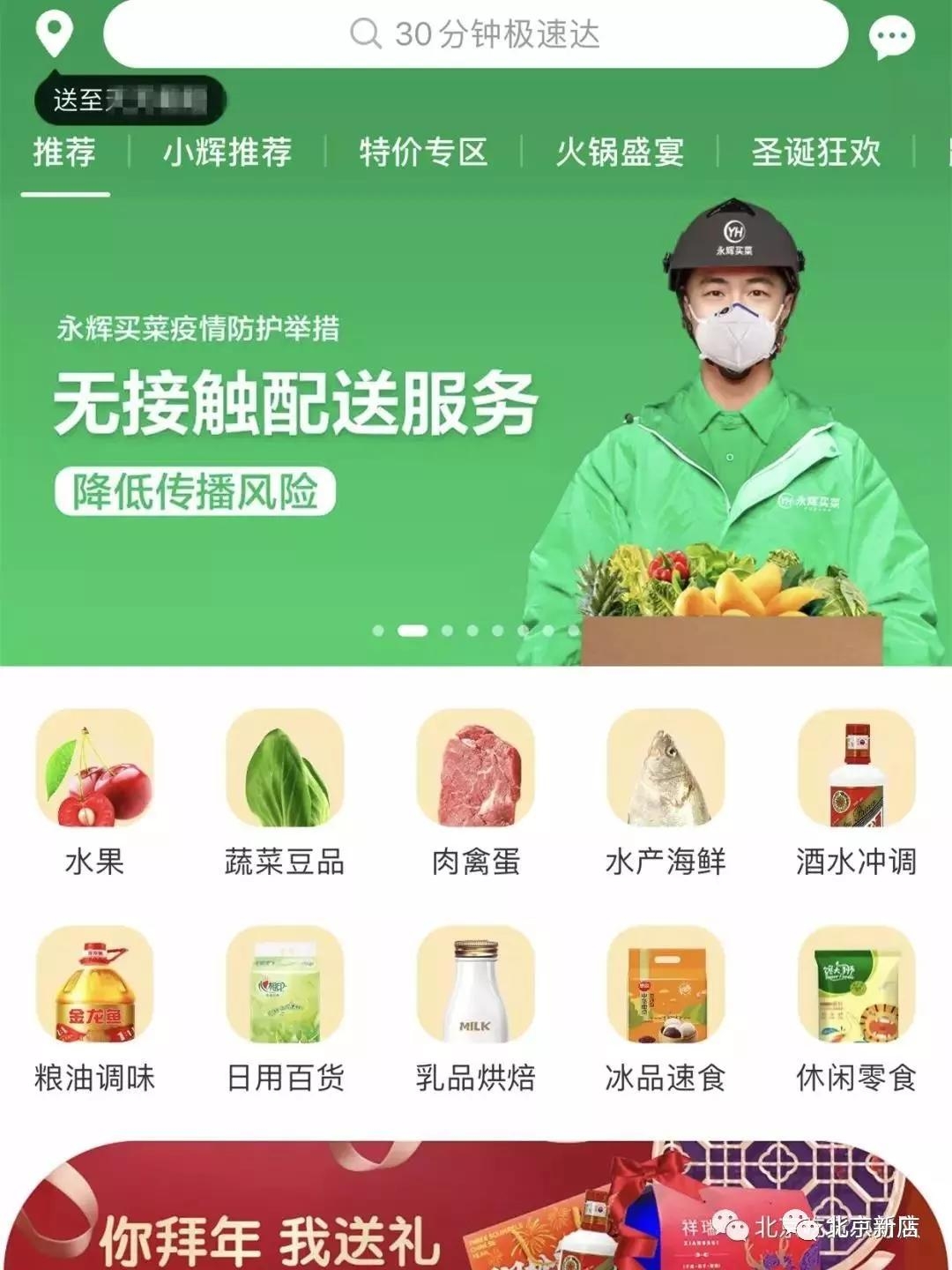Screen dimensions: 952x1270
Task: Select the 推荐 tab
Action: click(x=64, y=152)
